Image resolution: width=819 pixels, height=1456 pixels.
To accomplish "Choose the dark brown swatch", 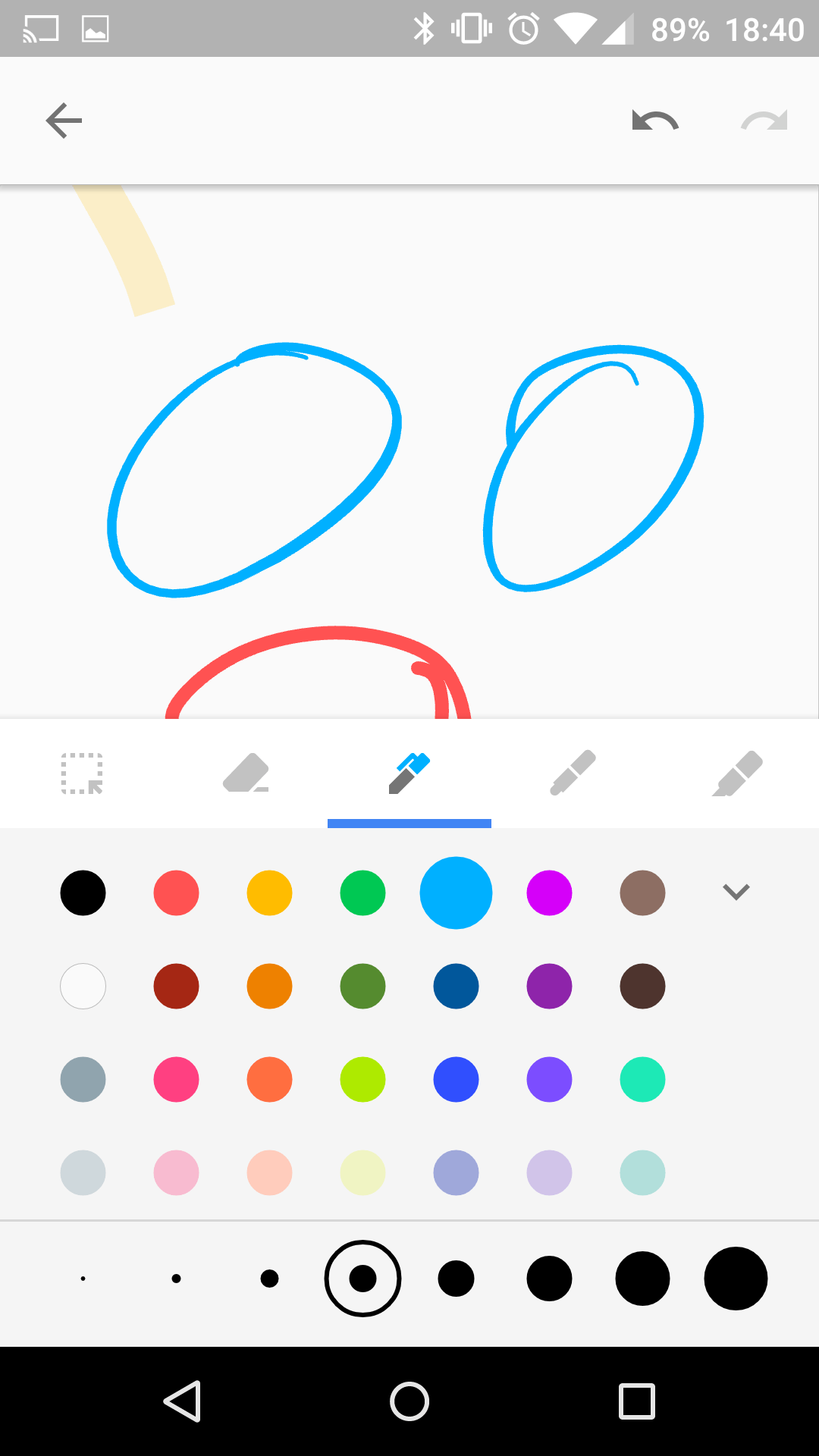I will click(642, 986).
